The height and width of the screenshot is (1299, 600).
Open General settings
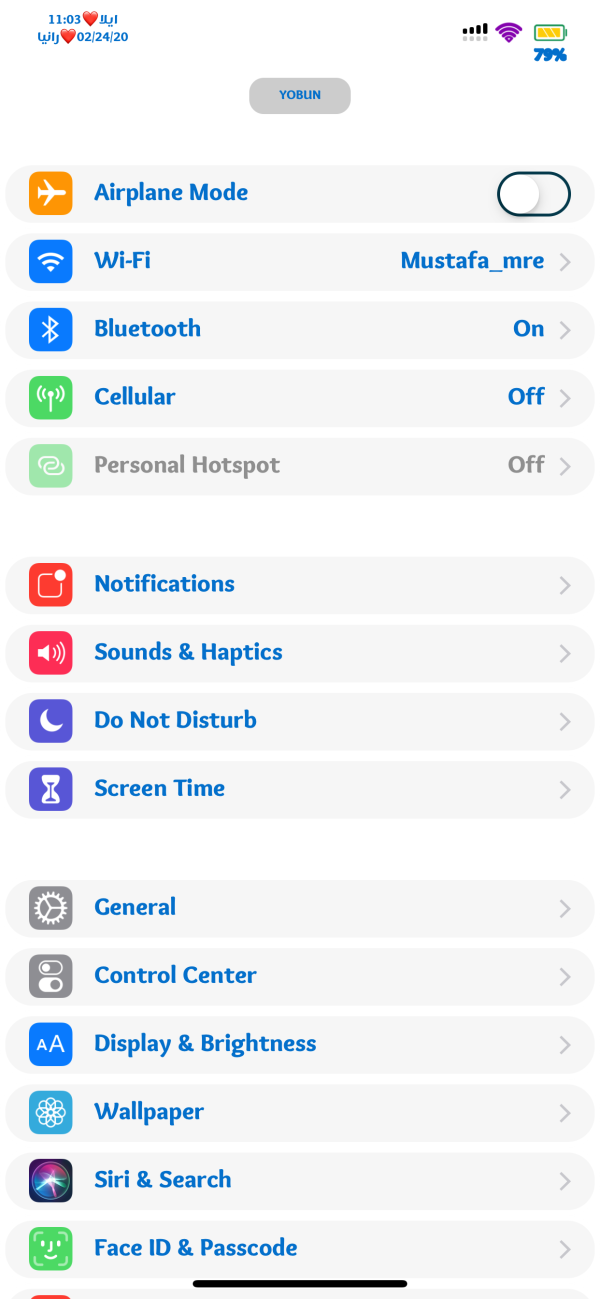[x=300, y=908]
